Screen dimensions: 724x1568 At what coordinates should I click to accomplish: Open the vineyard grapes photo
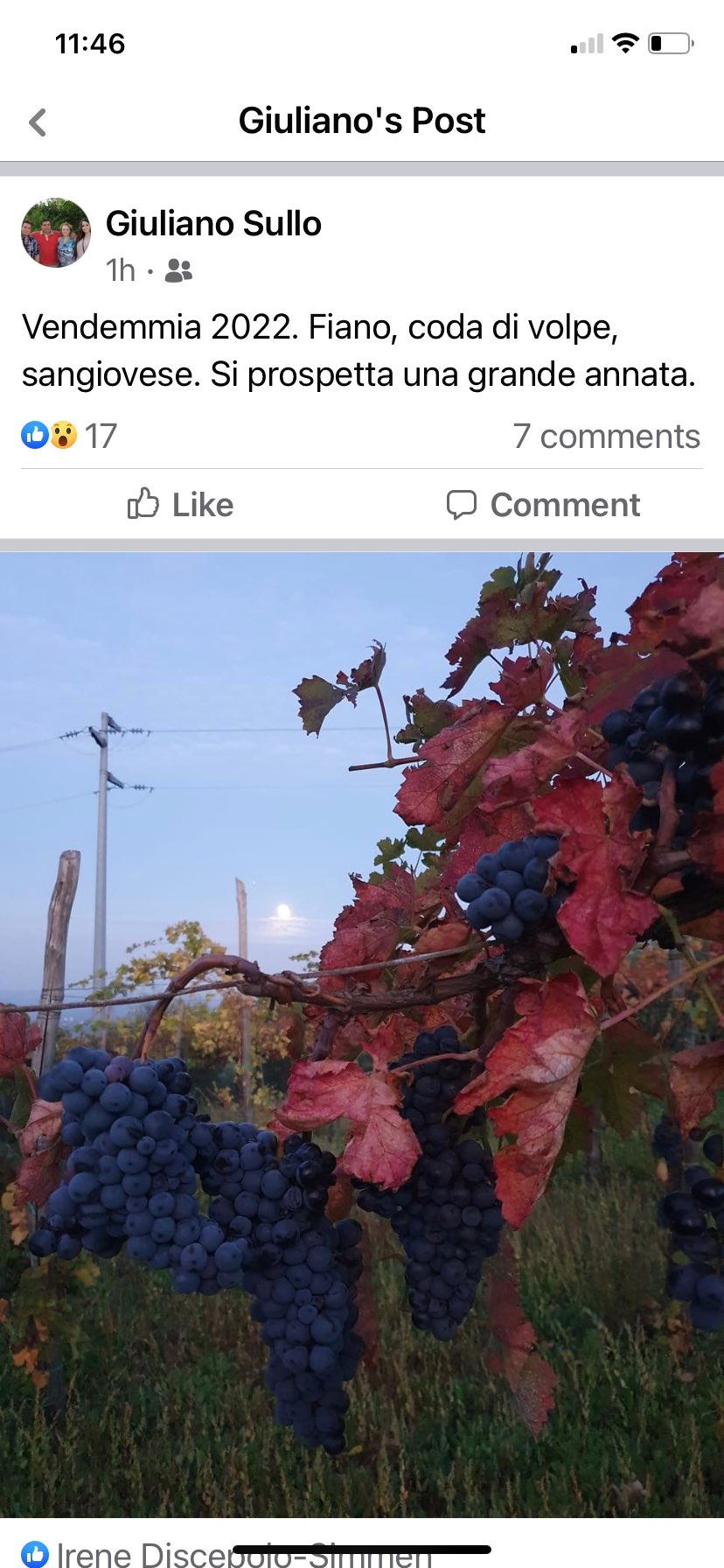362,1032
